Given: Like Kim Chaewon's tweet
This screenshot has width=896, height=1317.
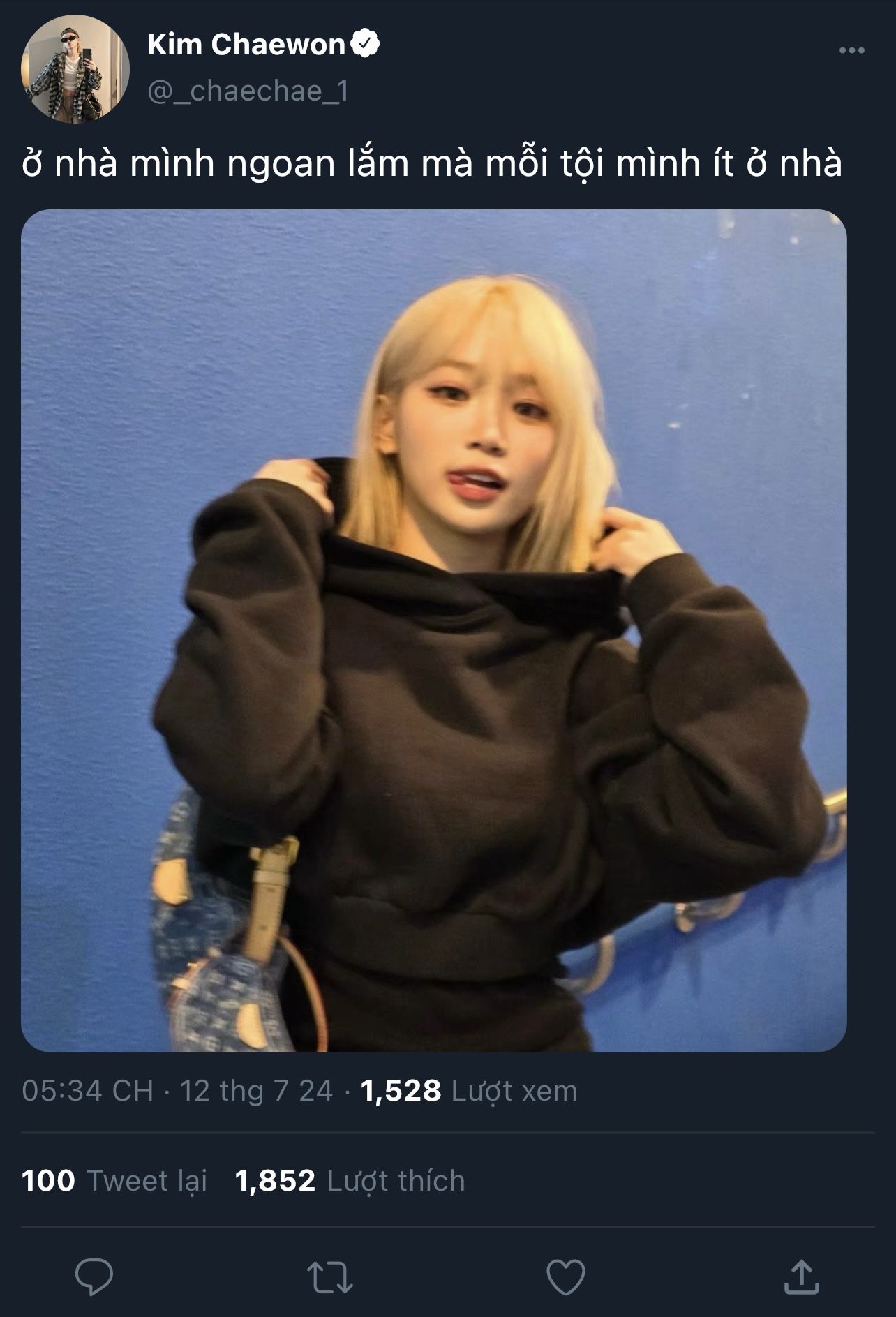Looking at the screenshot, I should (x=565, y=1277).
